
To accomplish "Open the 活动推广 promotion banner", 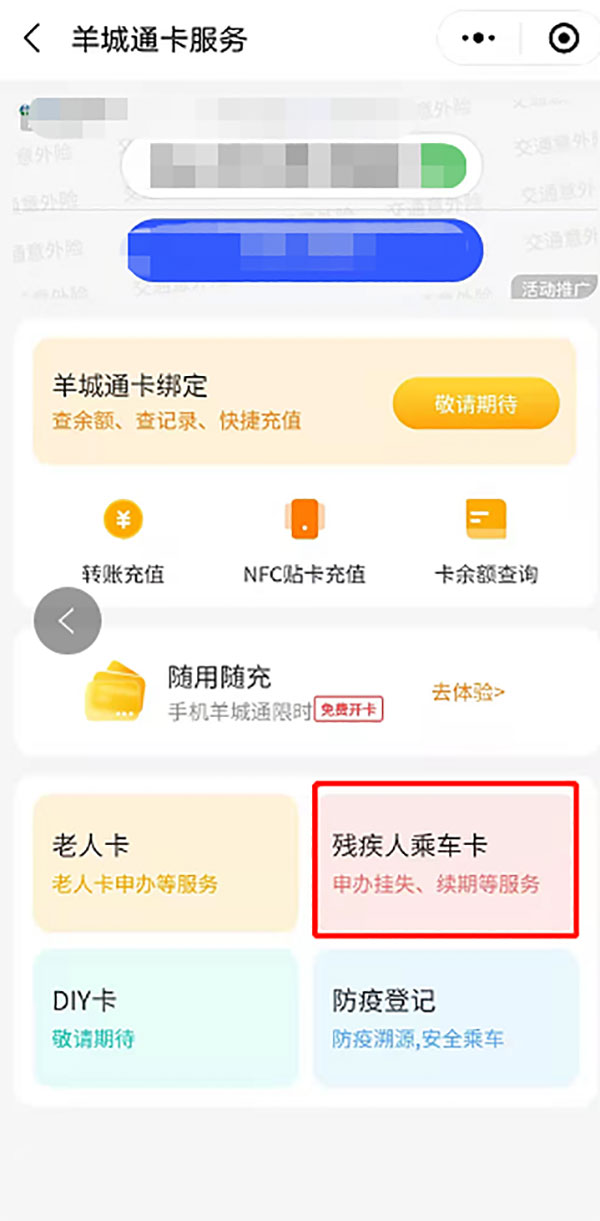I will (x=300, y=200).
